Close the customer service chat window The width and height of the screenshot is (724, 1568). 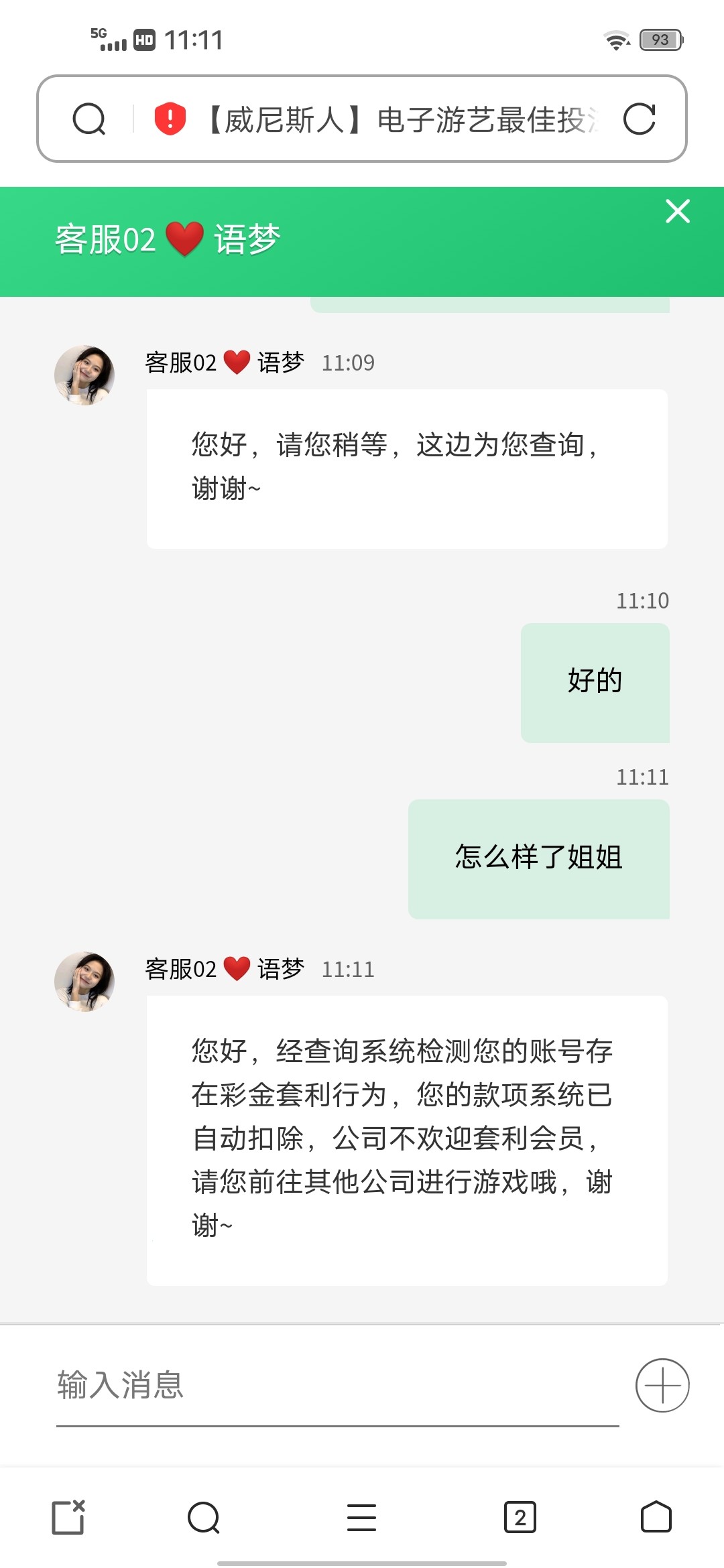point(677,211)
